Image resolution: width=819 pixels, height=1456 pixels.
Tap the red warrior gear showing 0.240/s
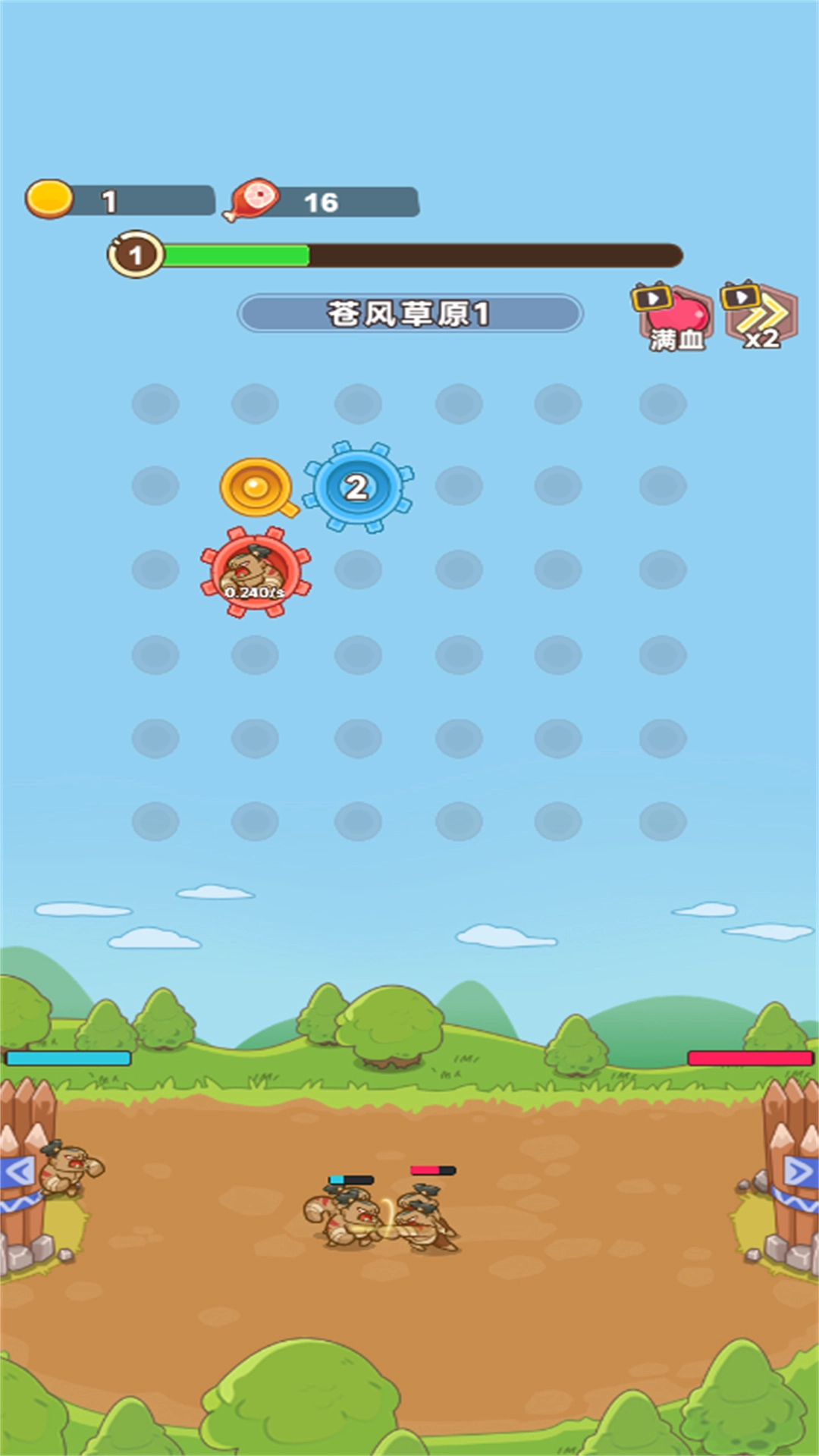256,572
